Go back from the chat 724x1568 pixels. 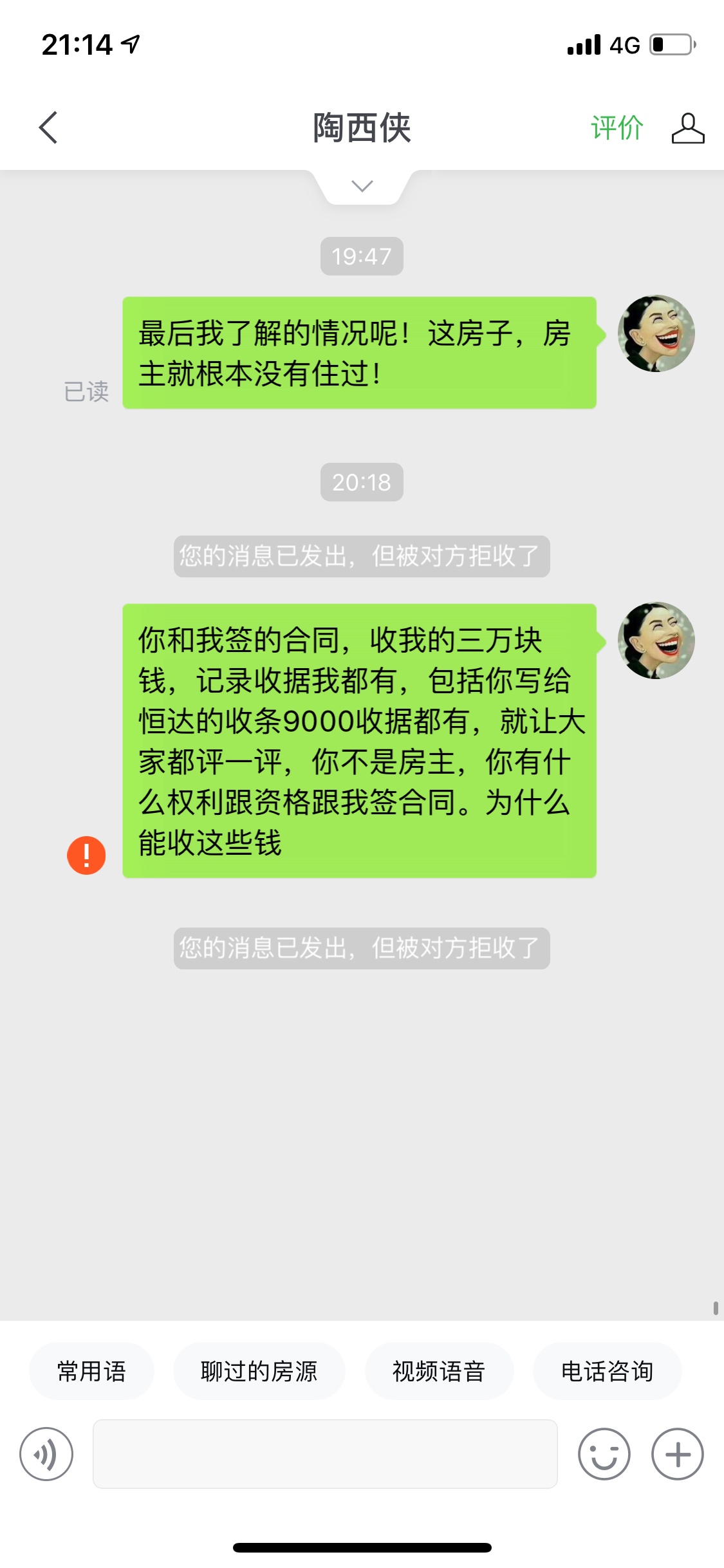[48, 127]
